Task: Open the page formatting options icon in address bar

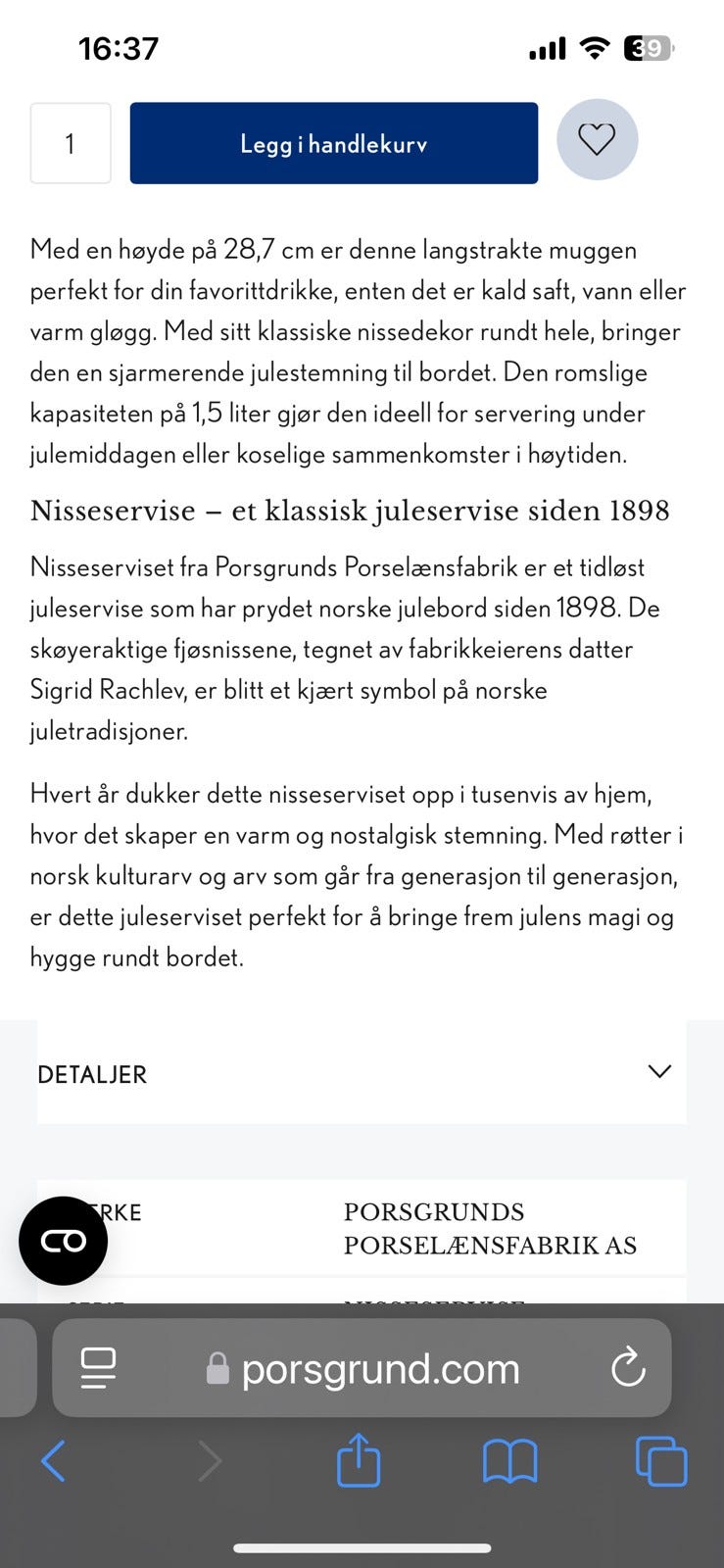Action: click(98, 1368)
